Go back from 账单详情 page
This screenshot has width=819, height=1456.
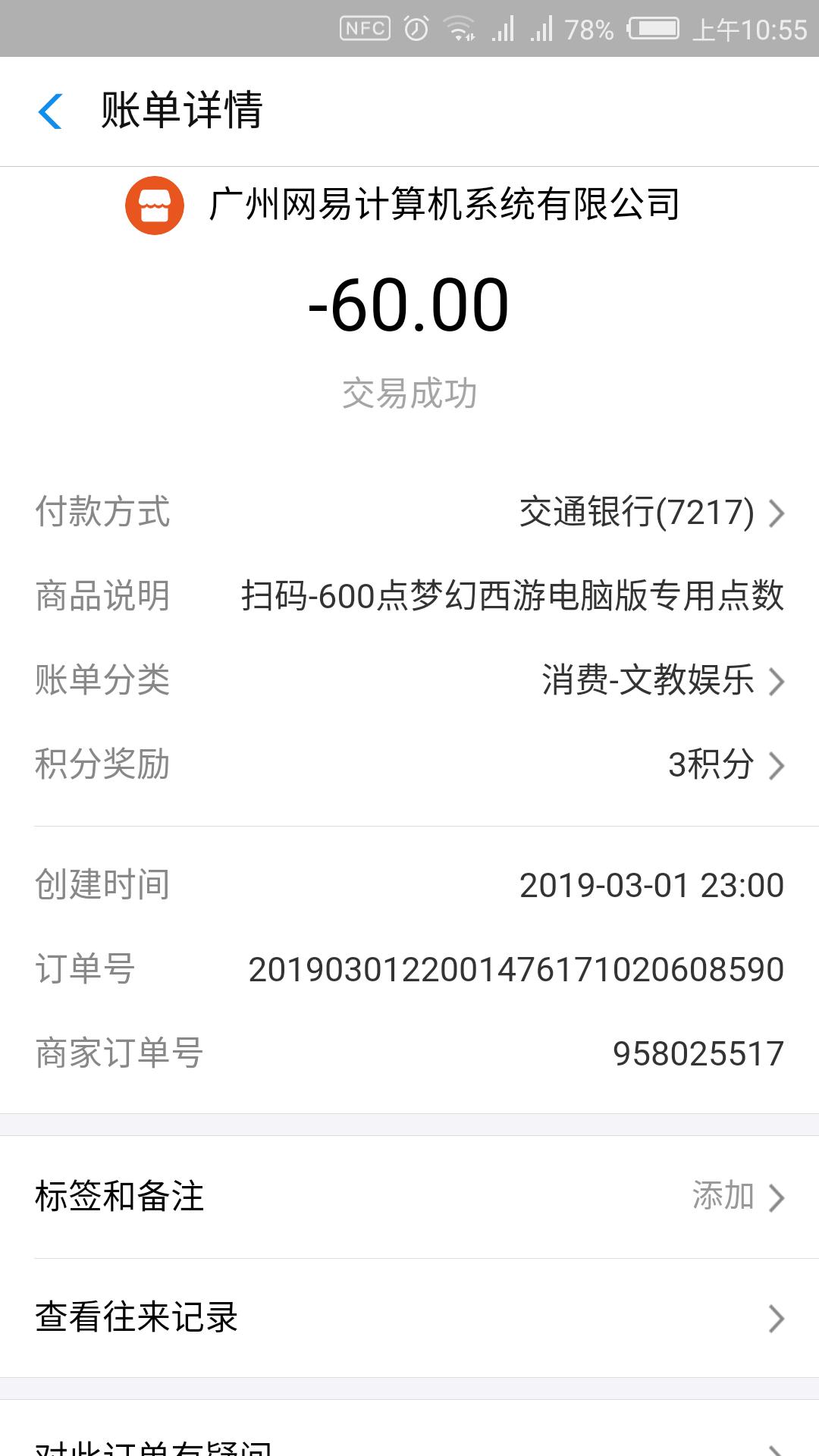[x=50, y=111]
